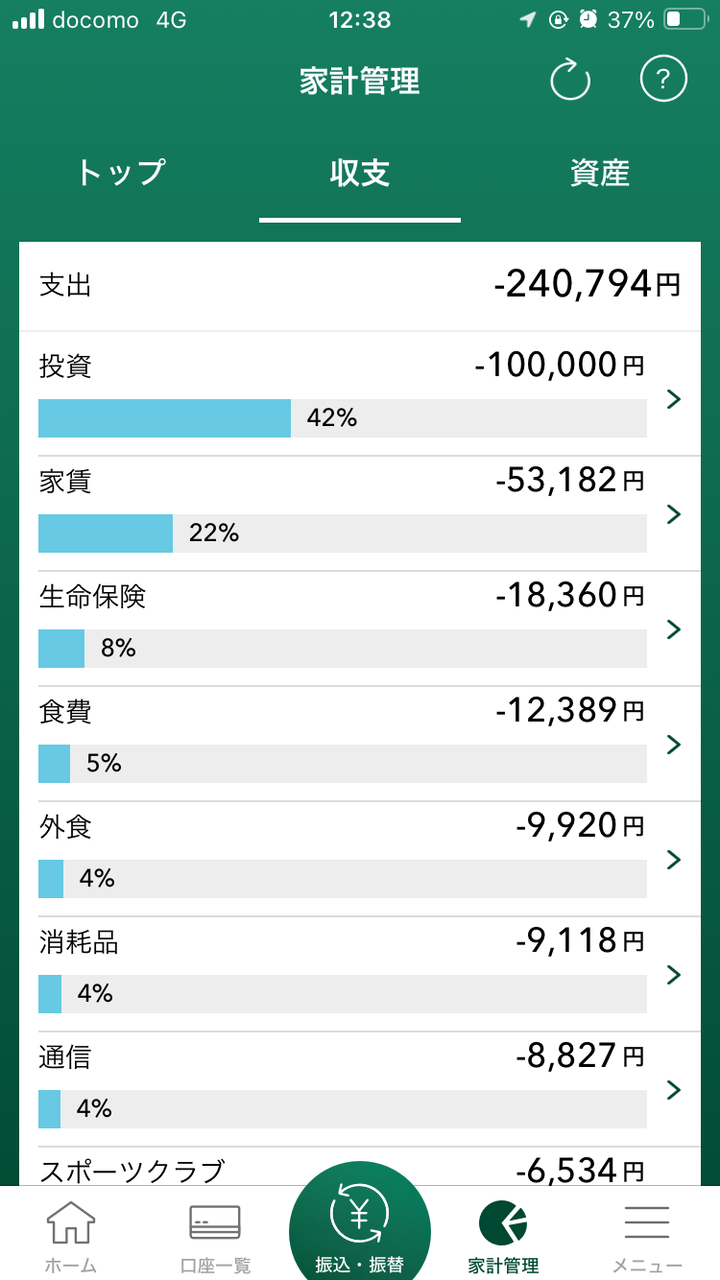Screen dimensions: 720x1280
Task: Open the スポーツクラブ expense row
Action: 360,1166
